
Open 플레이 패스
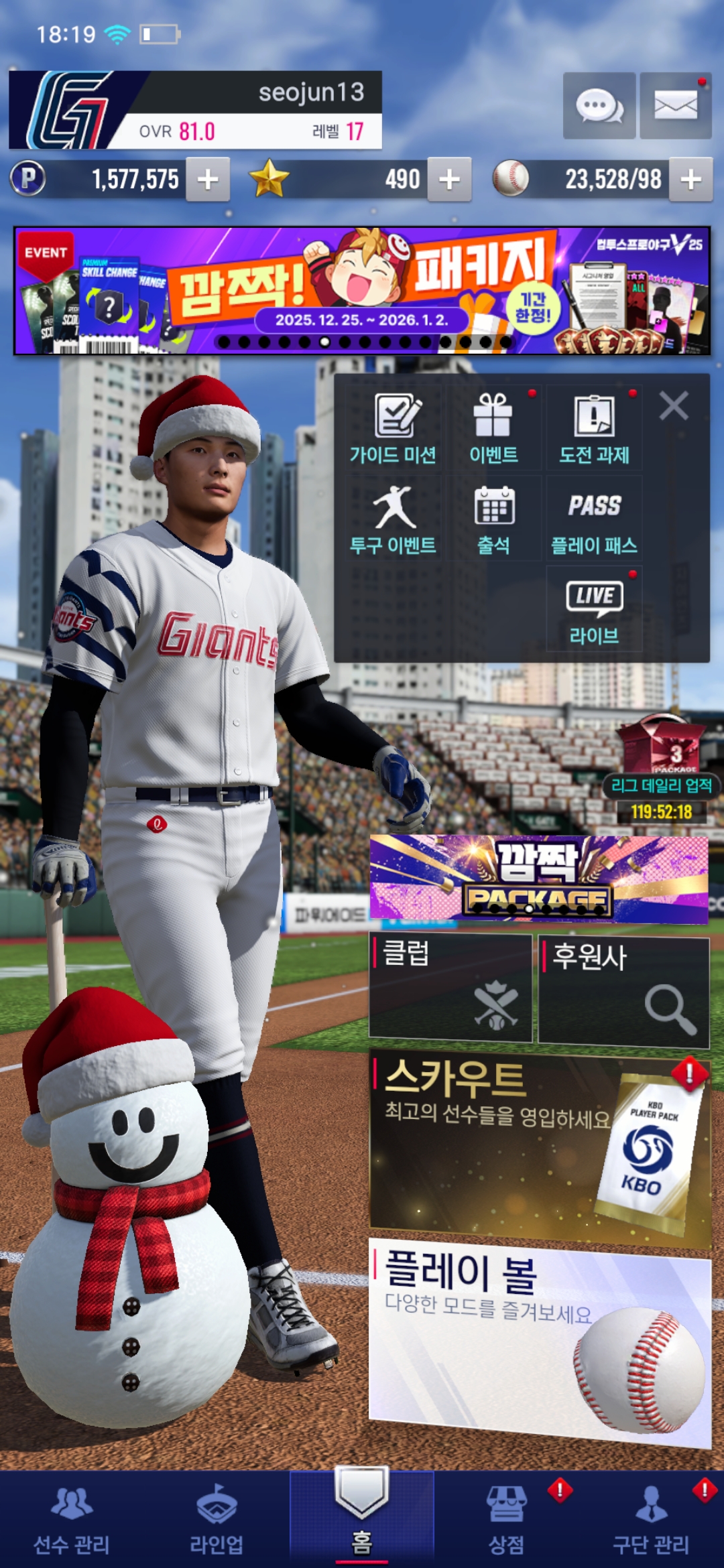click(594, 519)
